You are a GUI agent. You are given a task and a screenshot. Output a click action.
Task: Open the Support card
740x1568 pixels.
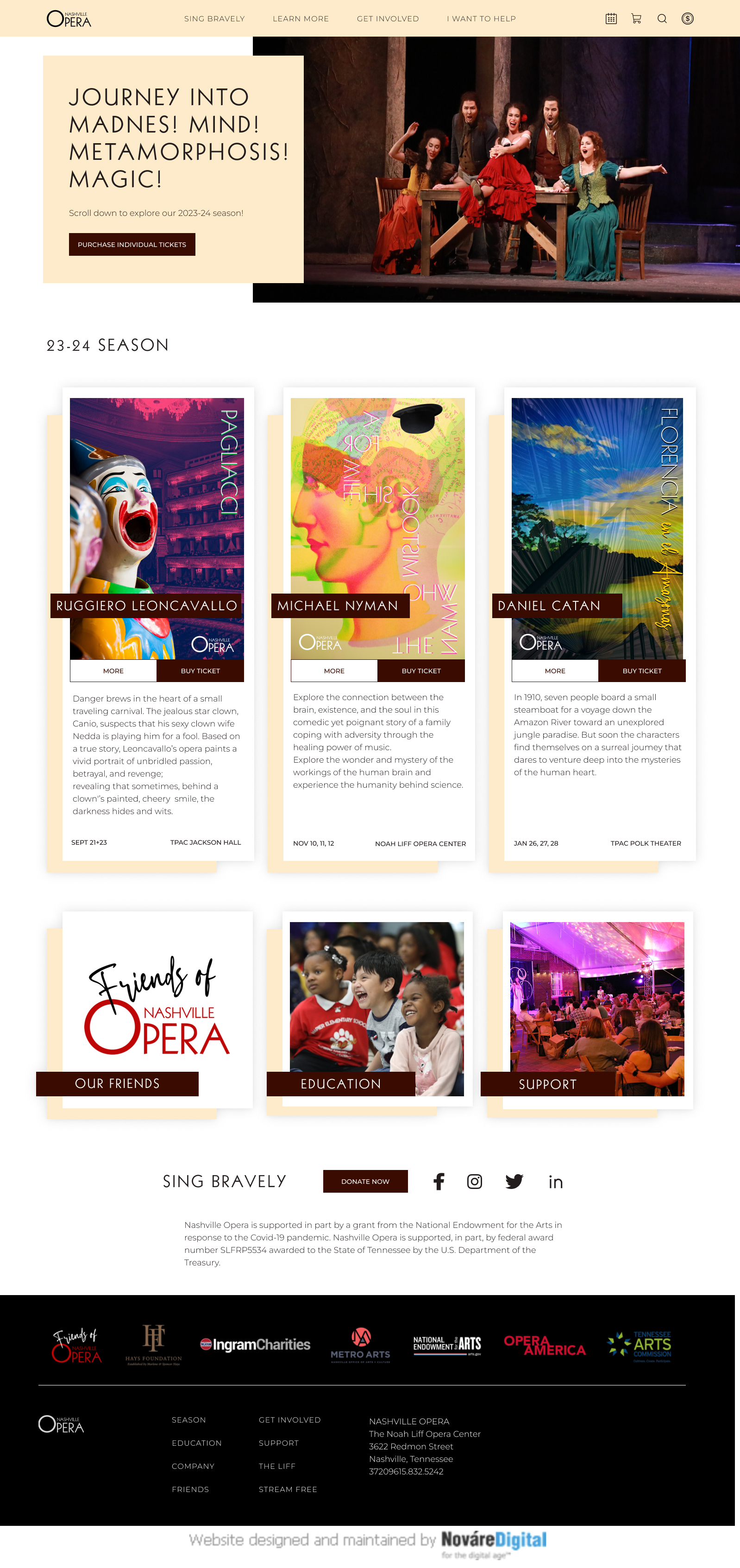click(x=548, y=1084)
